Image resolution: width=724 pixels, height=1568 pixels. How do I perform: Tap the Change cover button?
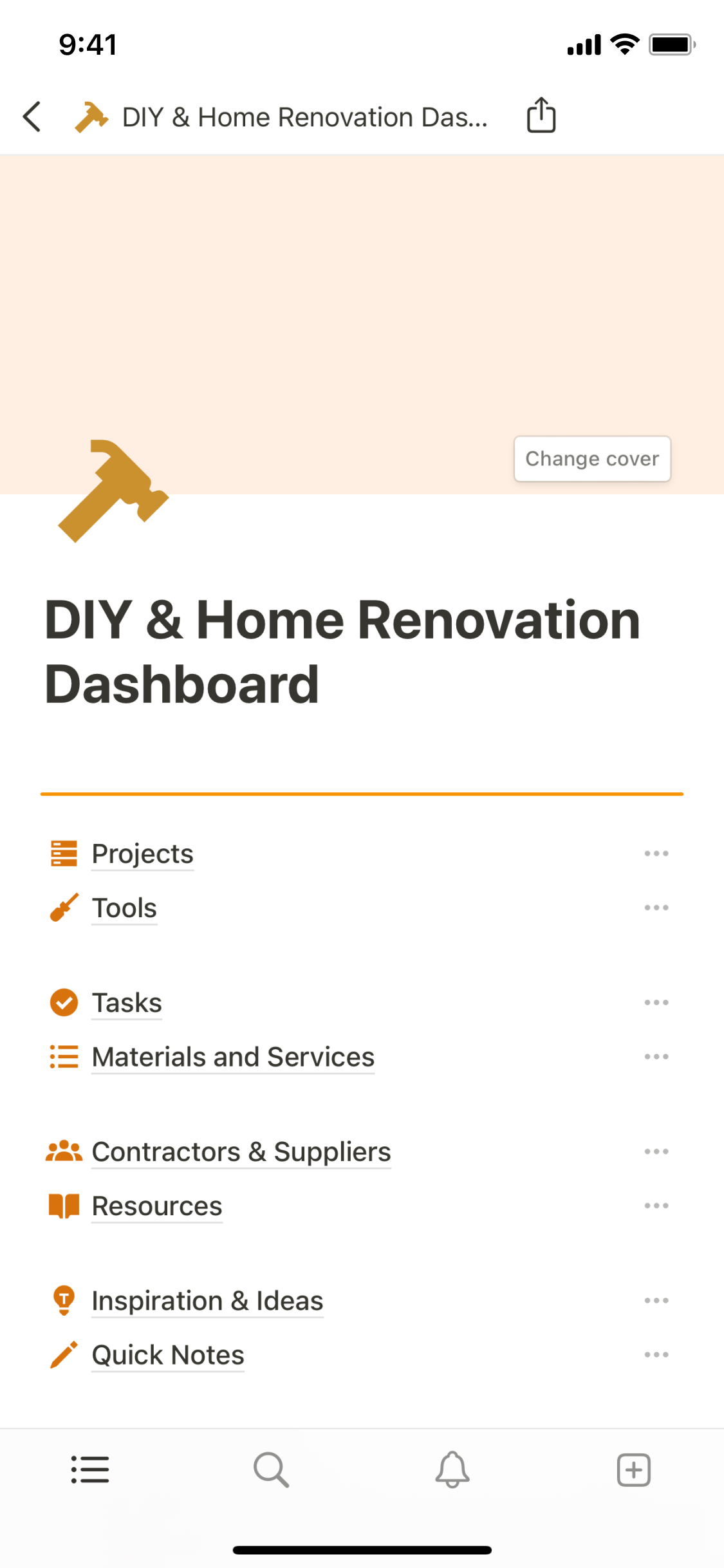tap(591, 459)
